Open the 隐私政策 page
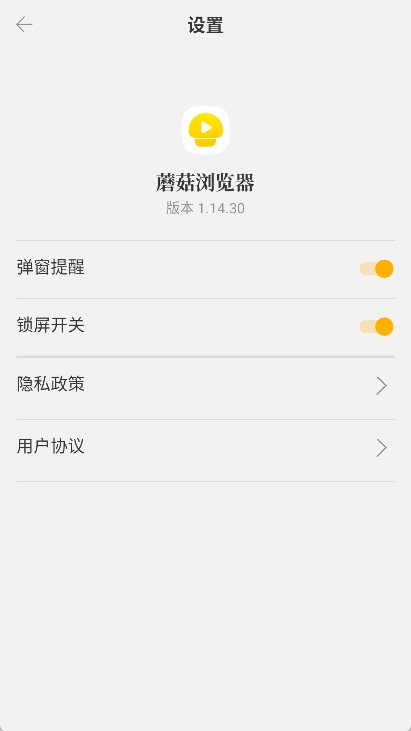Image resolution: width=411 pixels, height=731 pixels. (x=205, y=388)
